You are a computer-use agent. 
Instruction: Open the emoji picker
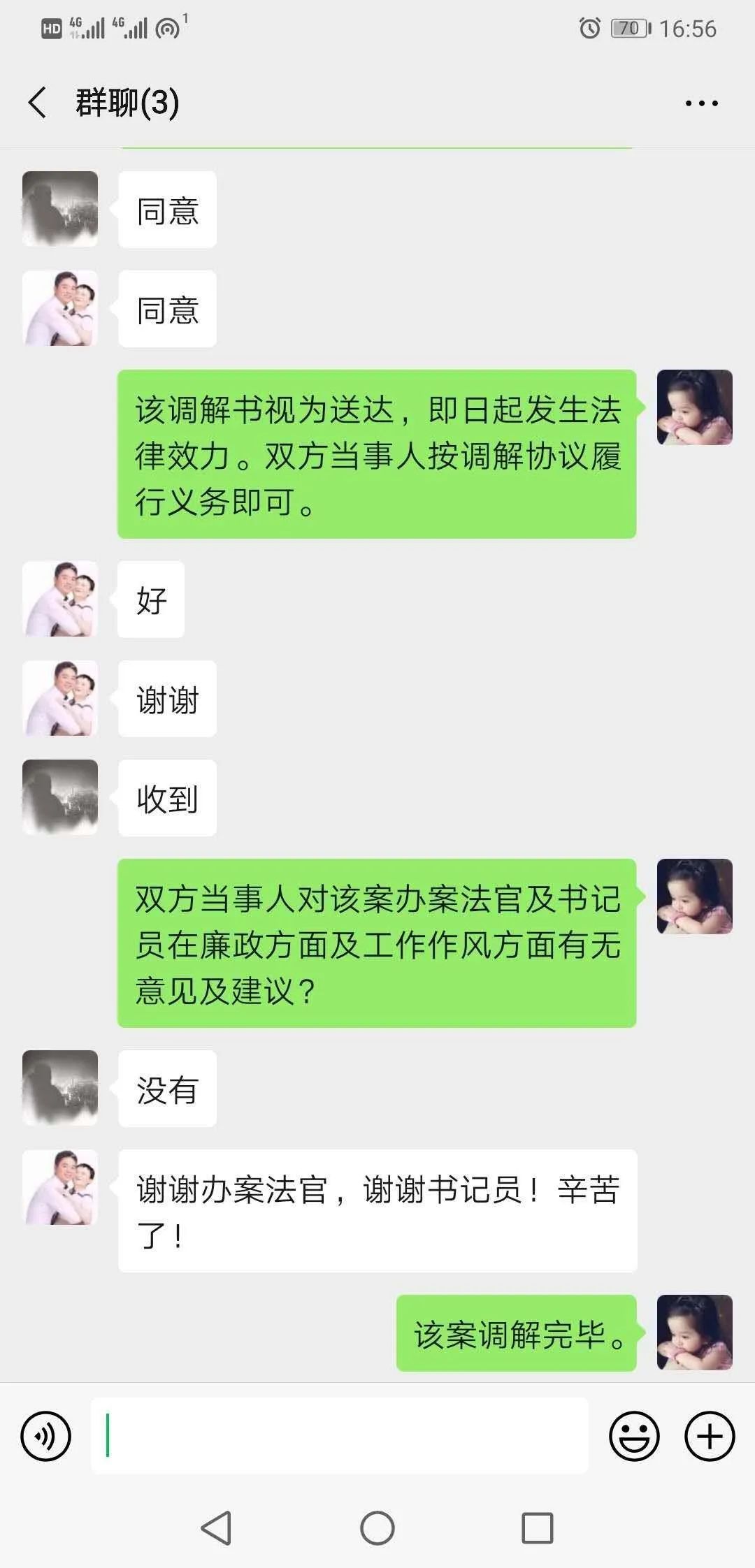(x=634, y=1437)
